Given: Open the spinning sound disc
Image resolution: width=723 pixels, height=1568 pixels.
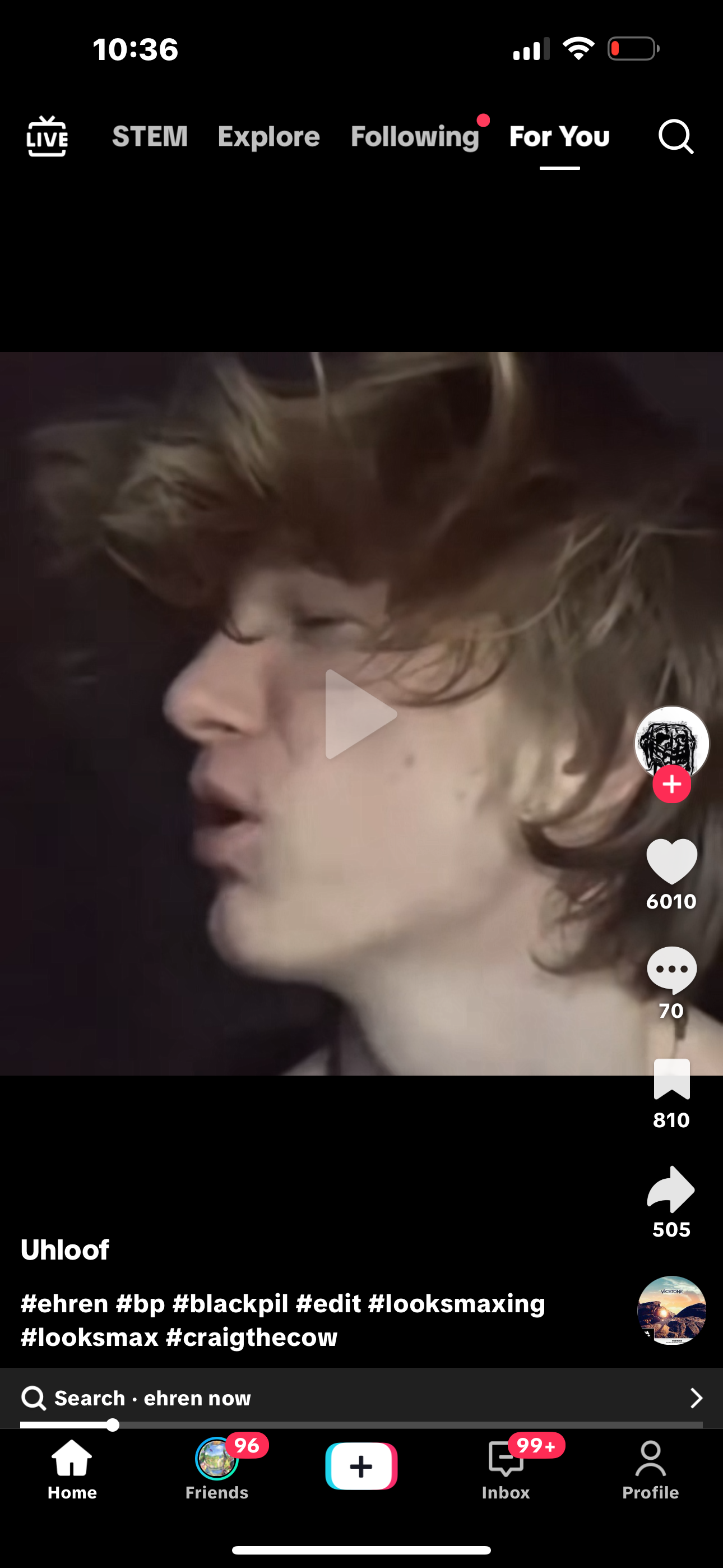Looking at the screenshot, I should [x=672, y=1311].
